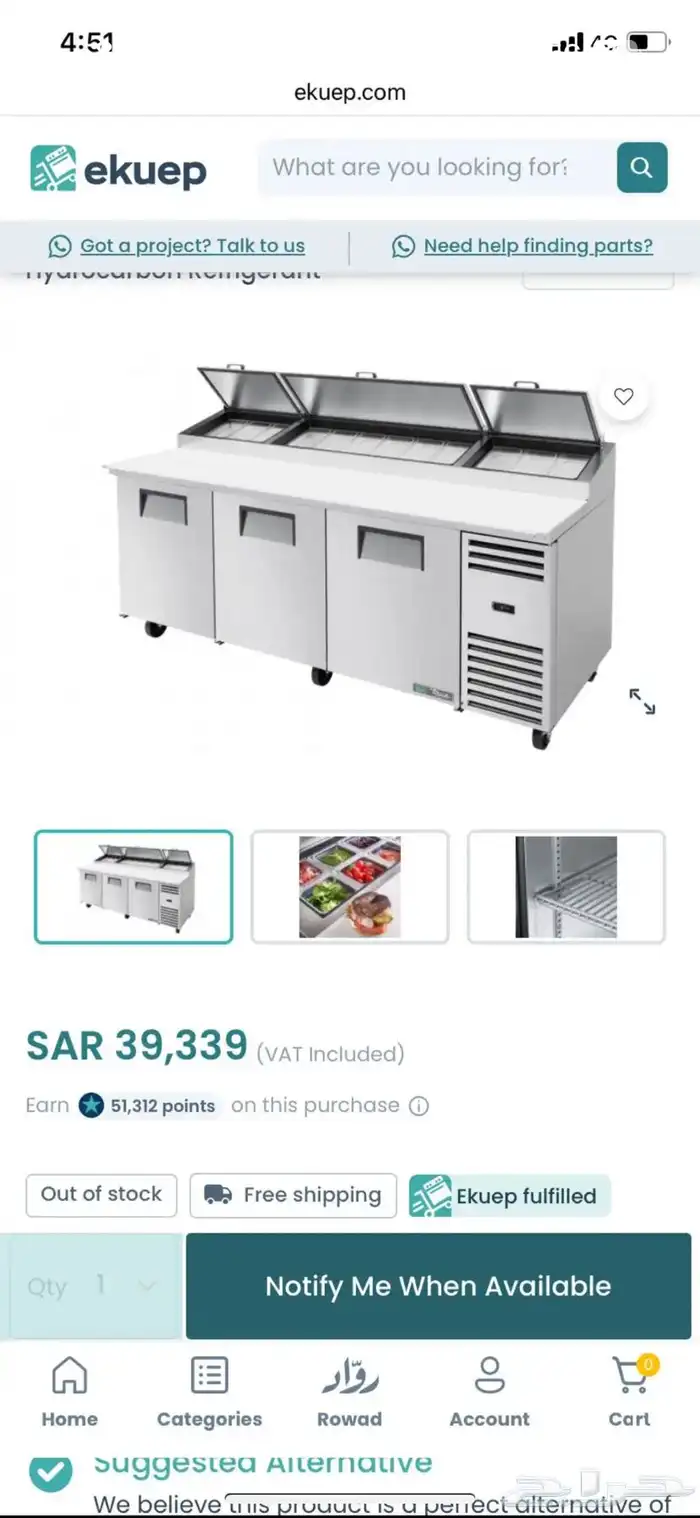Open the ekuep home logo
The width and height of the screenshot is (700, 1518).
tap(118, 169)
